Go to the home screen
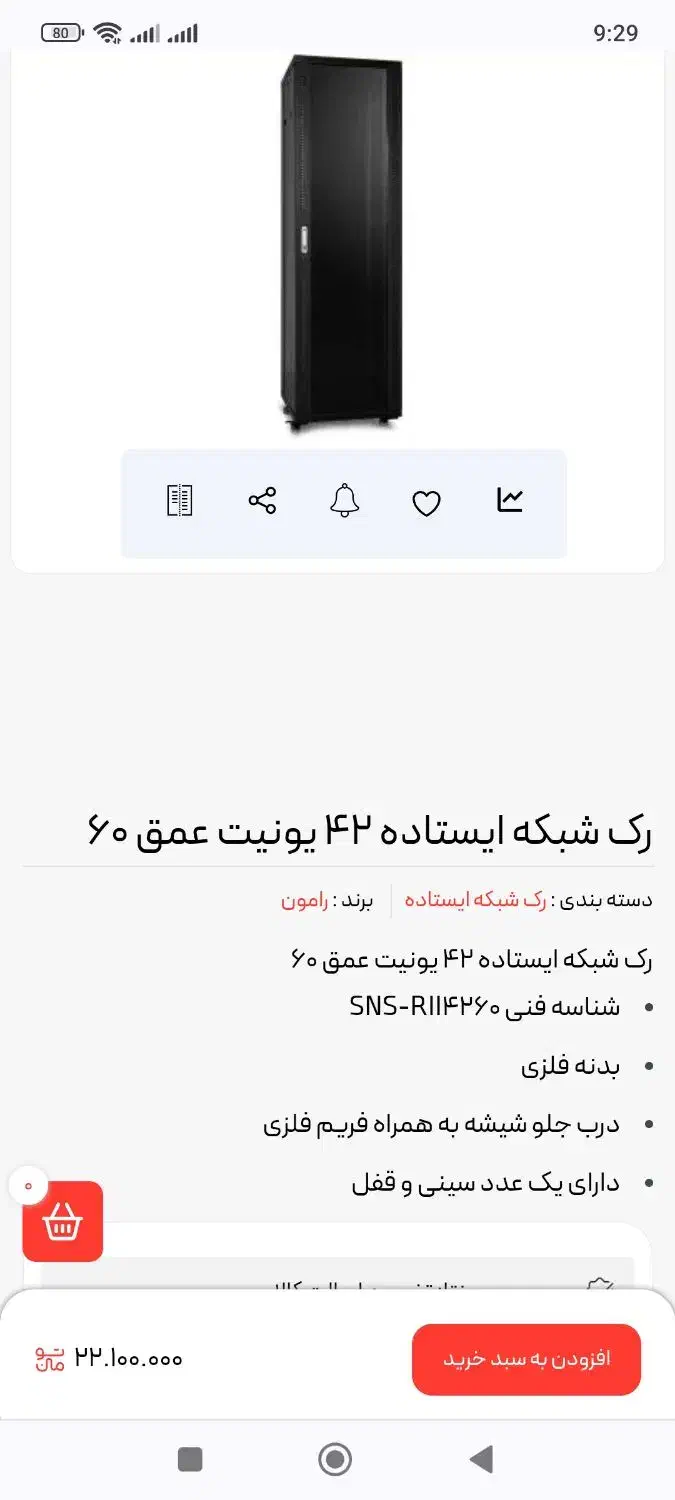 click(335, 1460)
